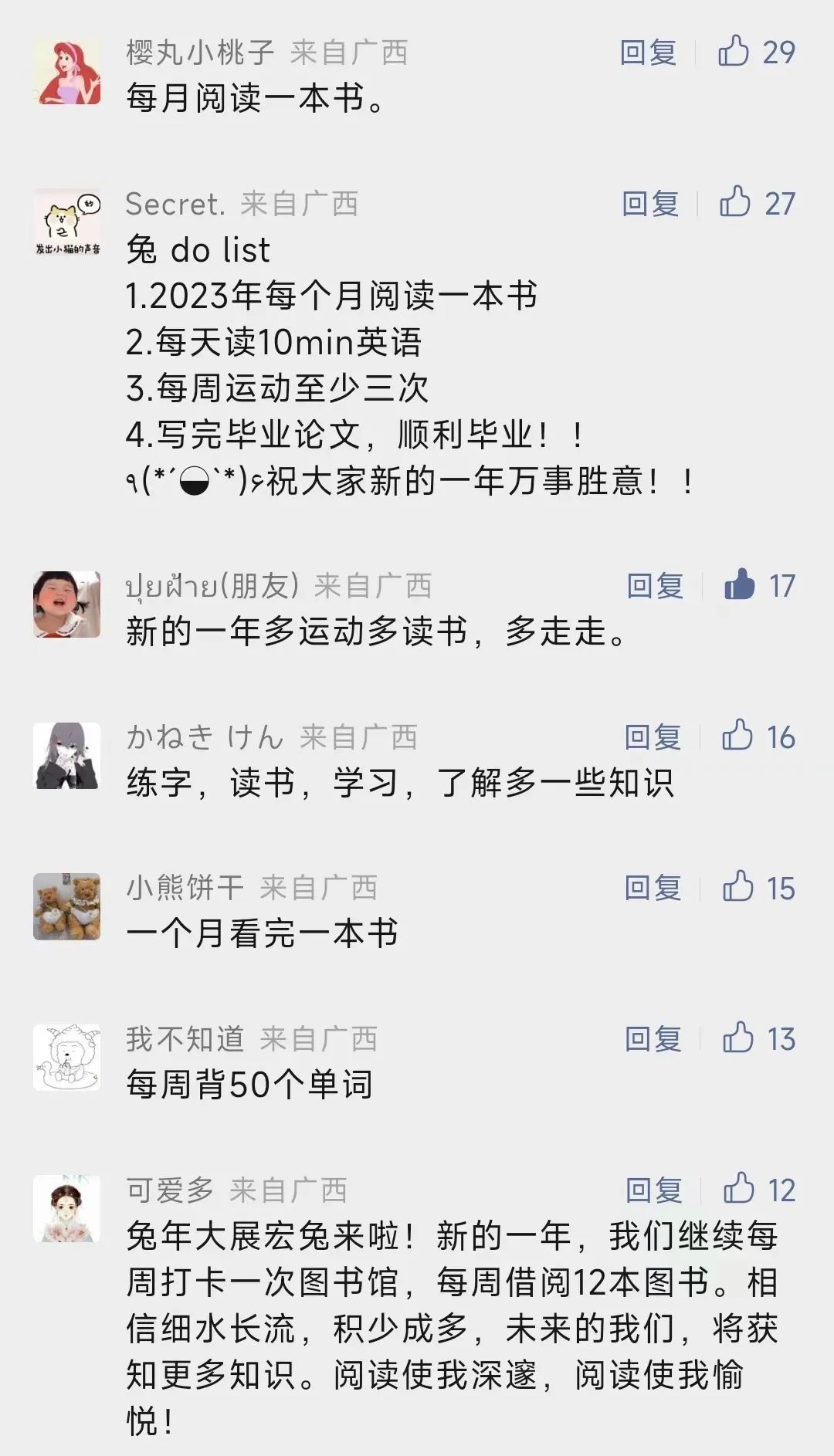
Task: Like かねき けん's comment
Action: pos(737,736)
